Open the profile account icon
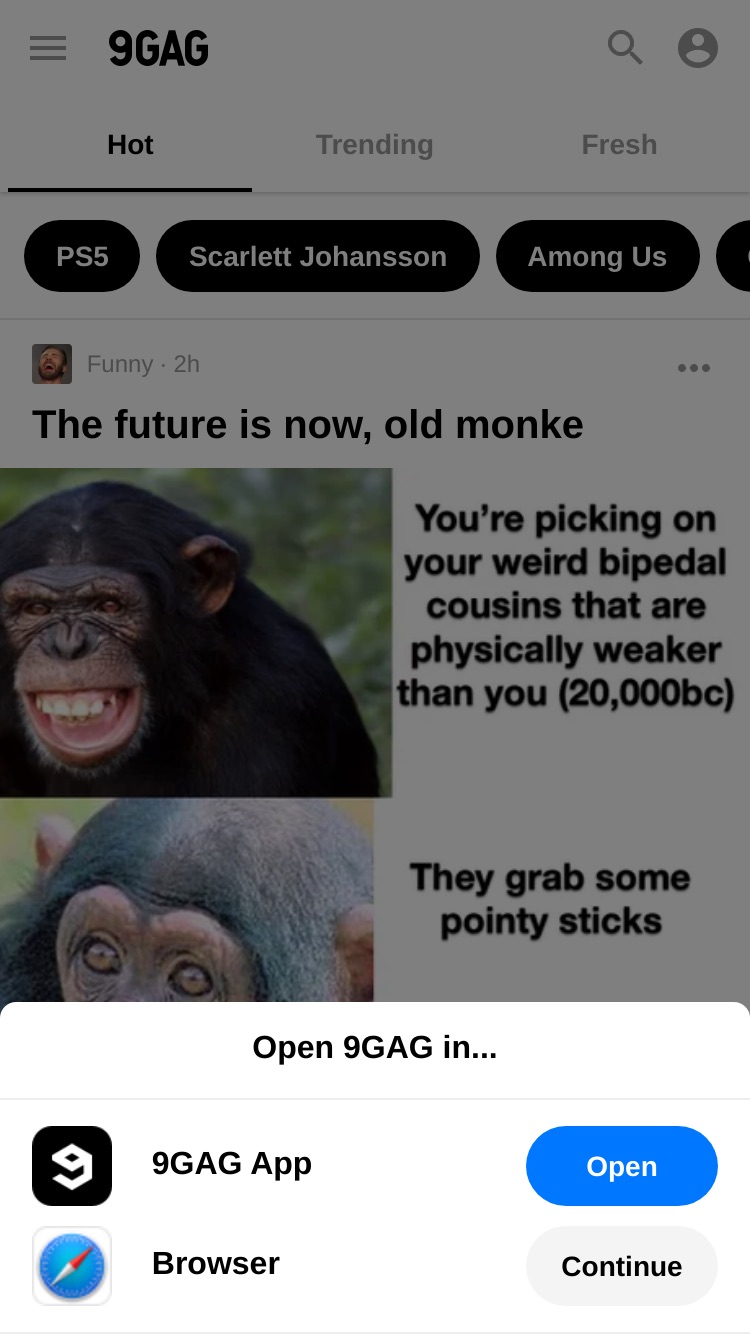Viewport: 750px width, 1334px height. click(x=698, y=48)
